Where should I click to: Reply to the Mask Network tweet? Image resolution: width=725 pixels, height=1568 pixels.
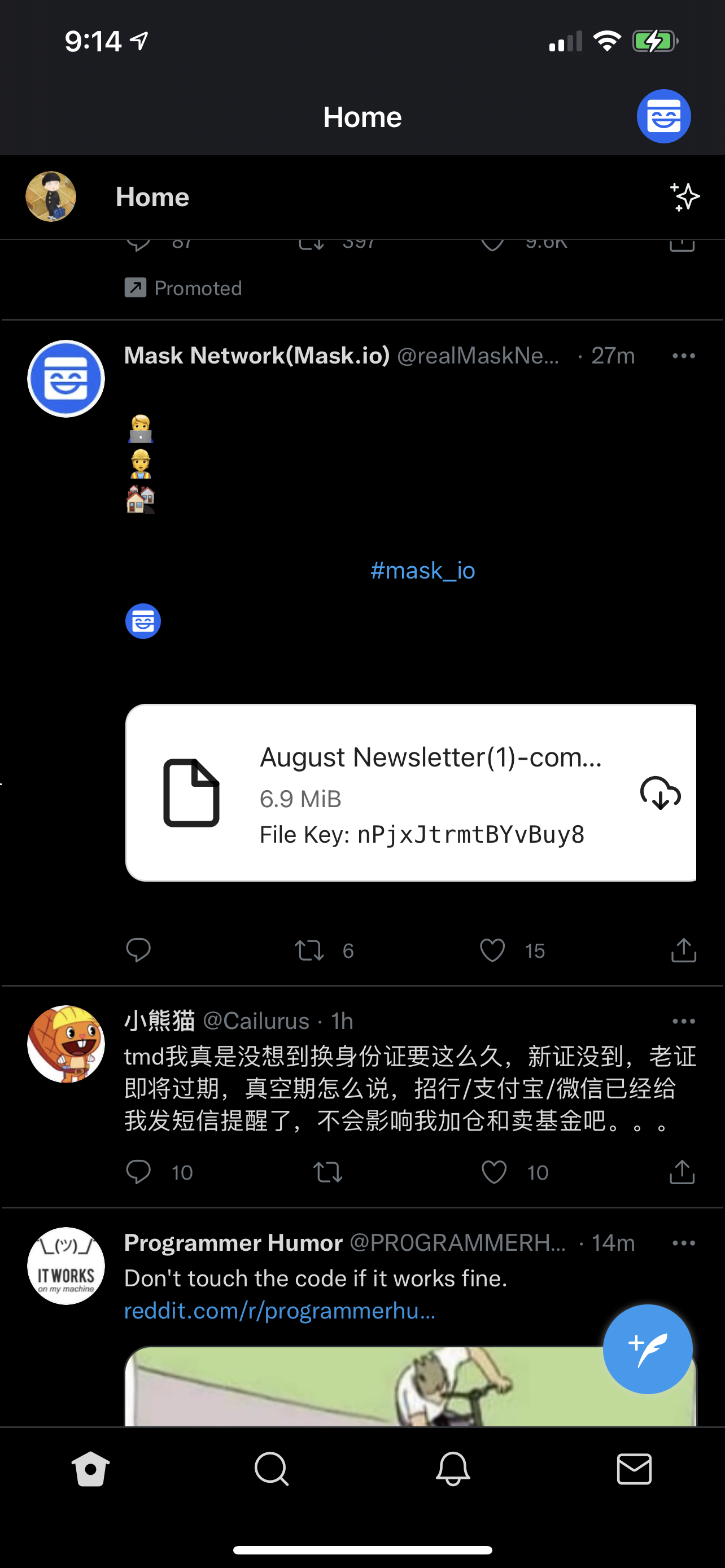[x=138, y=950]
